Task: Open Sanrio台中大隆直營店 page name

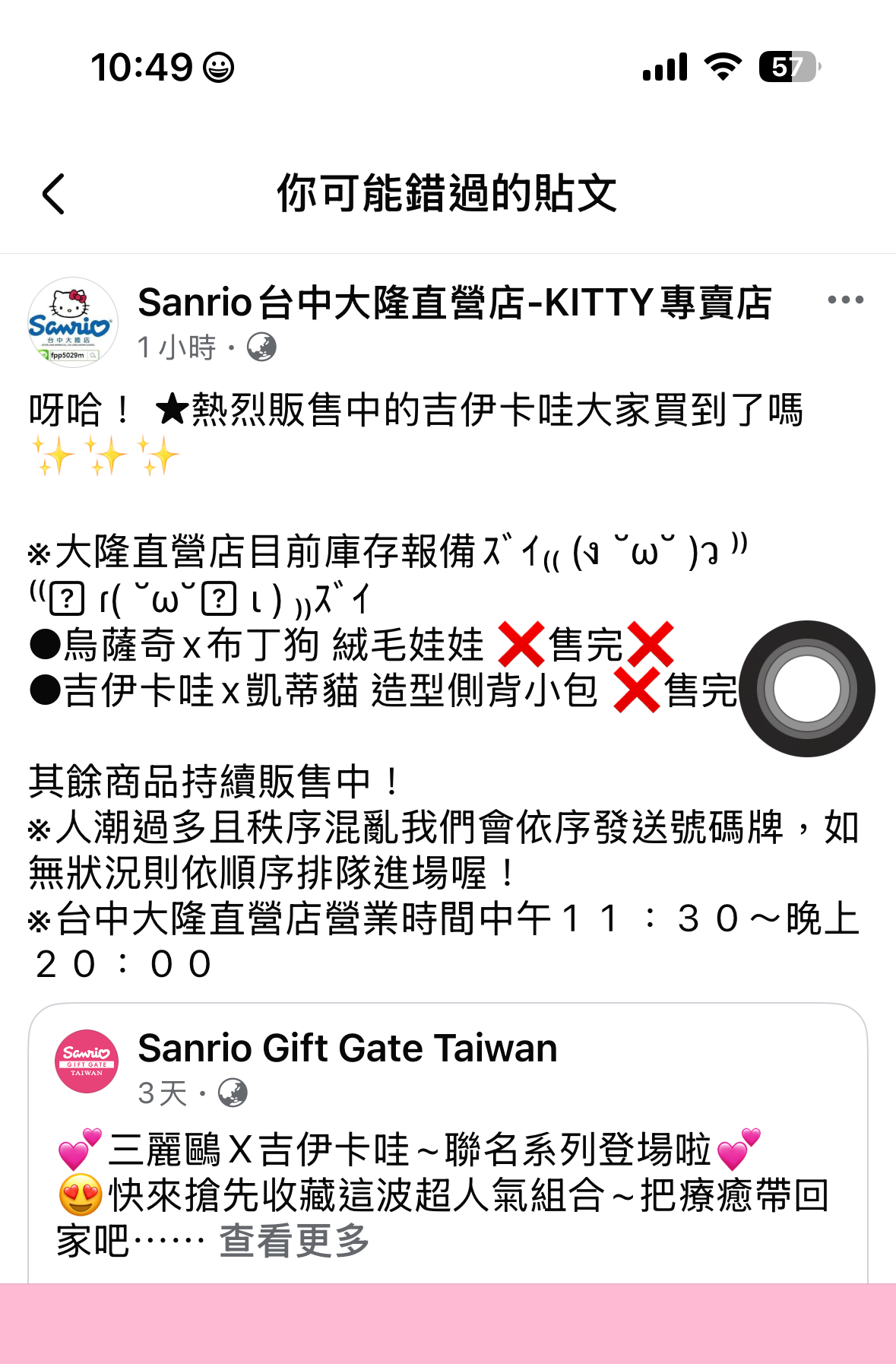Action: (x=454, y=303)
